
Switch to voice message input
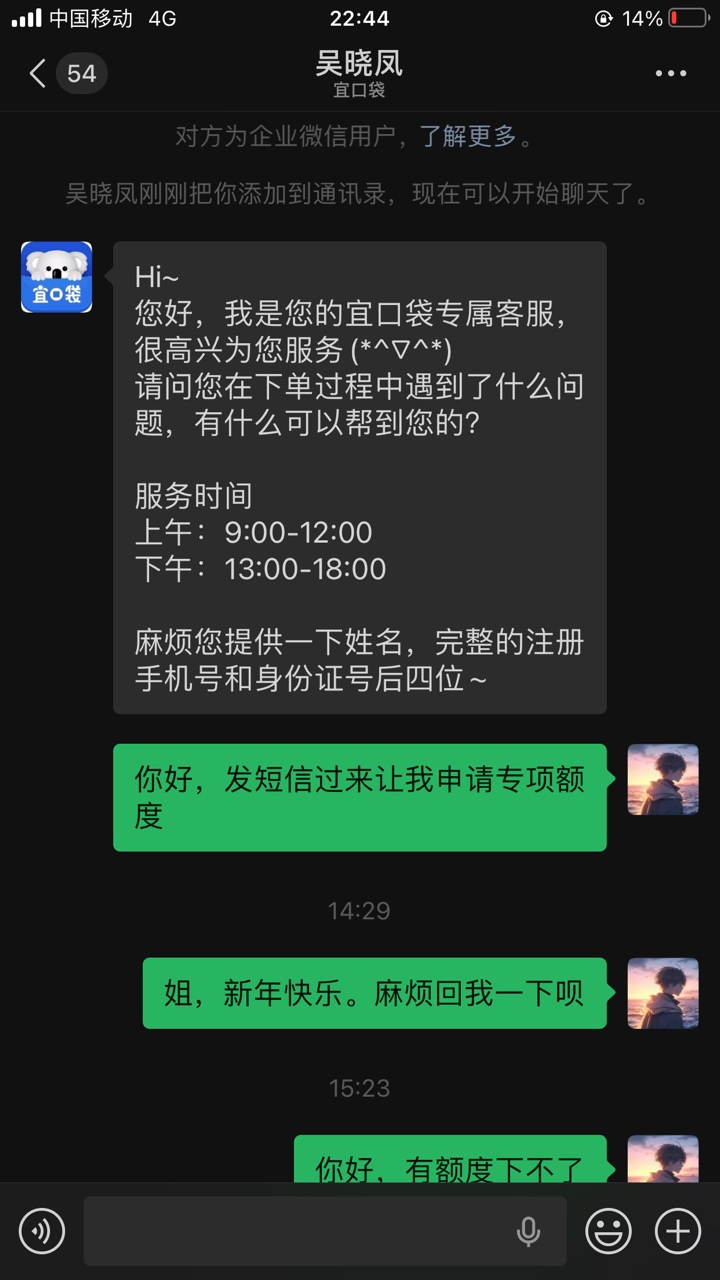pyautogui.click(x=41, y=1230)
